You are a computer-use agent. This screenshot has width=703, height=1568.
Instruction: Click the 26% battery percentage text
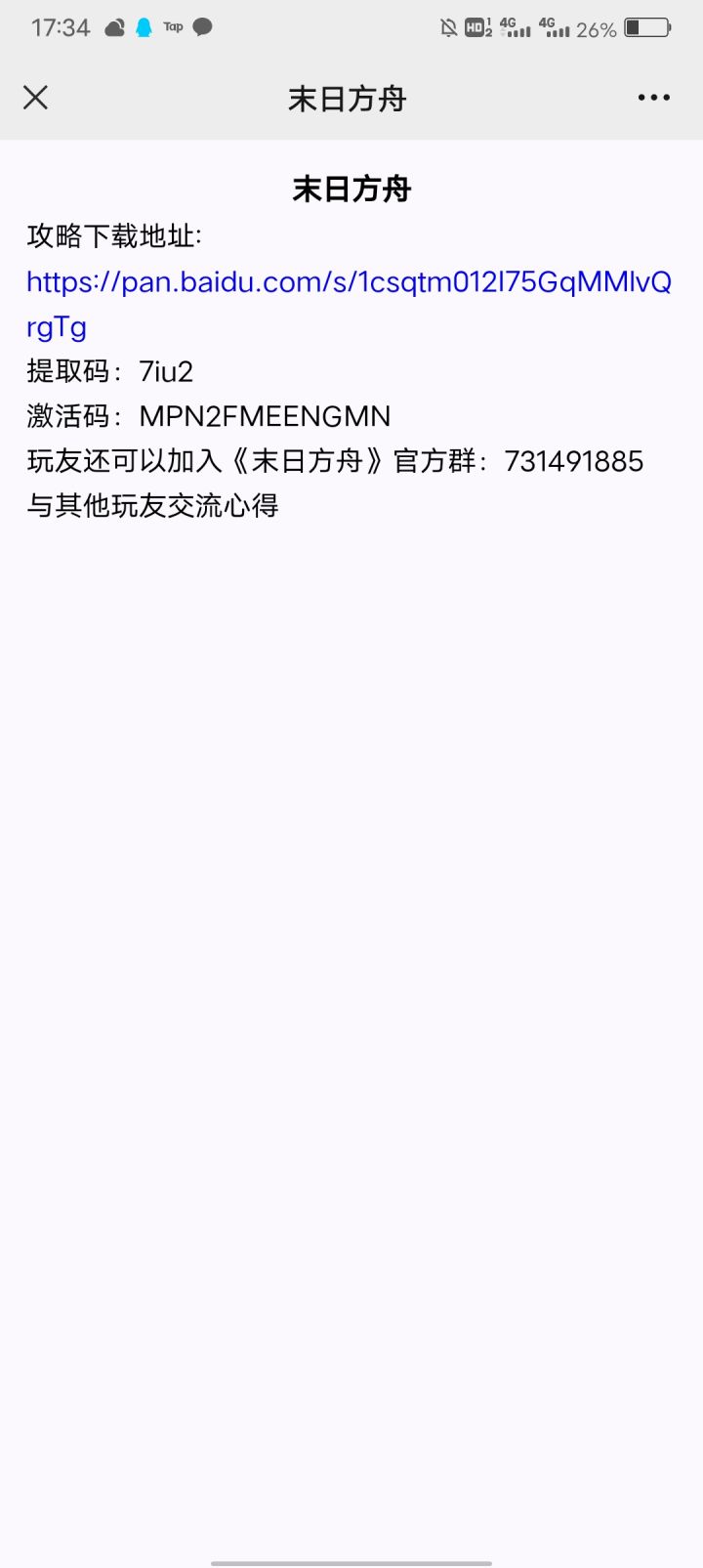point(596,26)
